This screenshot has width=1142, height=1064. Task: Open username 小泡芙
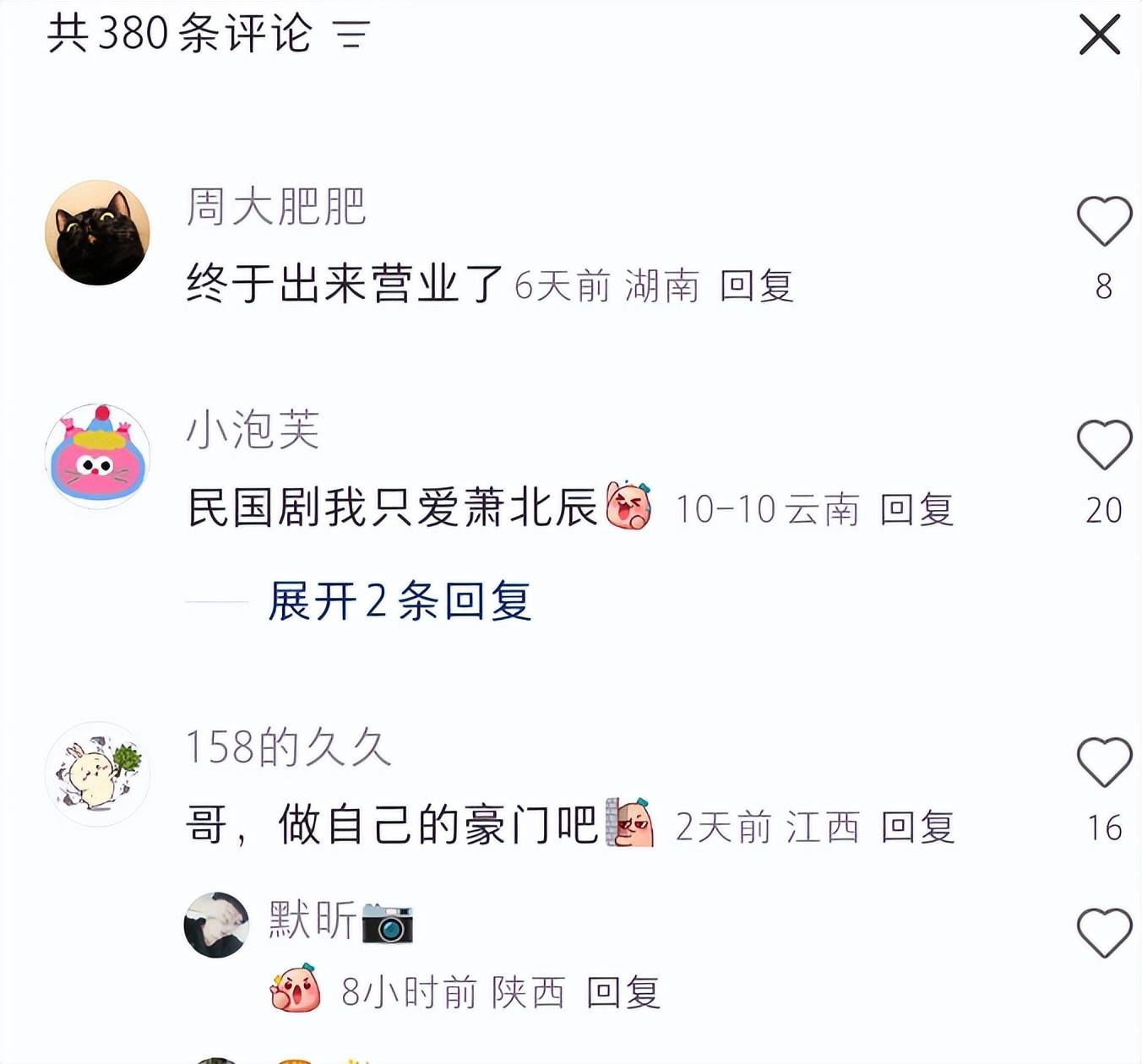click(x=253, y=430)
